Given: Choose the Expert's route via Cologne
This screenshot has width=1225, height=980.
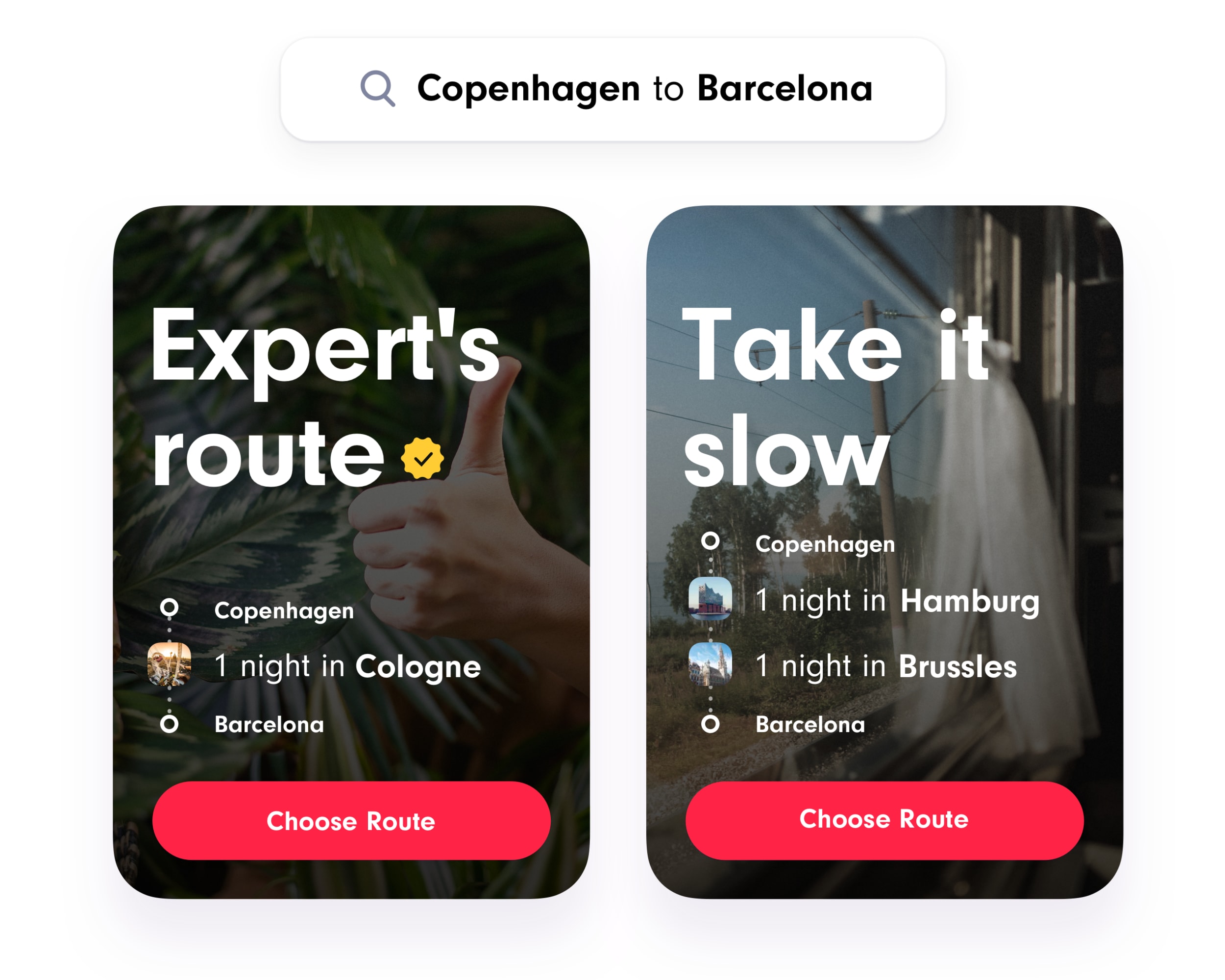Looking at the screenshot, I should (x=351, y=820).
